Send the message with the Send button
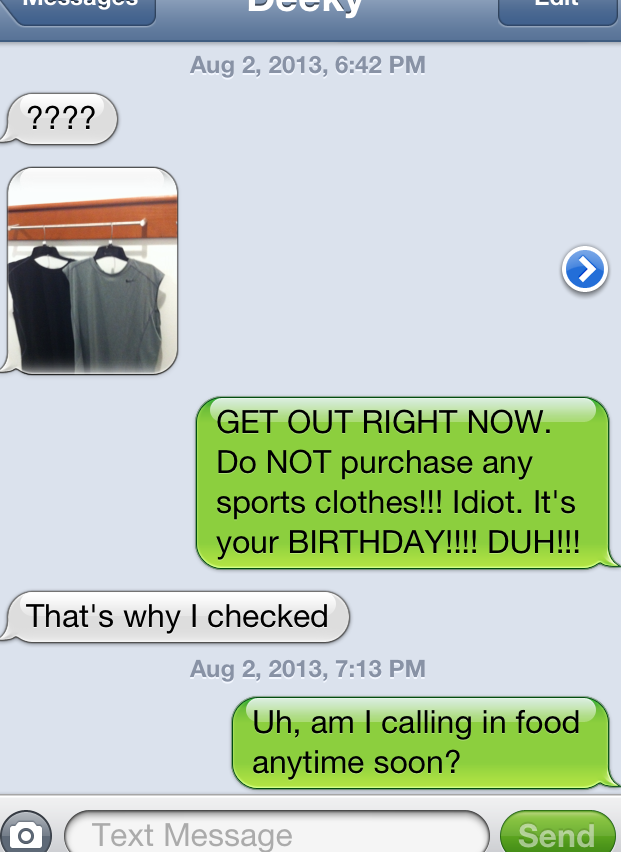Image resolution: width=621 pixels, height=852 pixels. [557, 834]
